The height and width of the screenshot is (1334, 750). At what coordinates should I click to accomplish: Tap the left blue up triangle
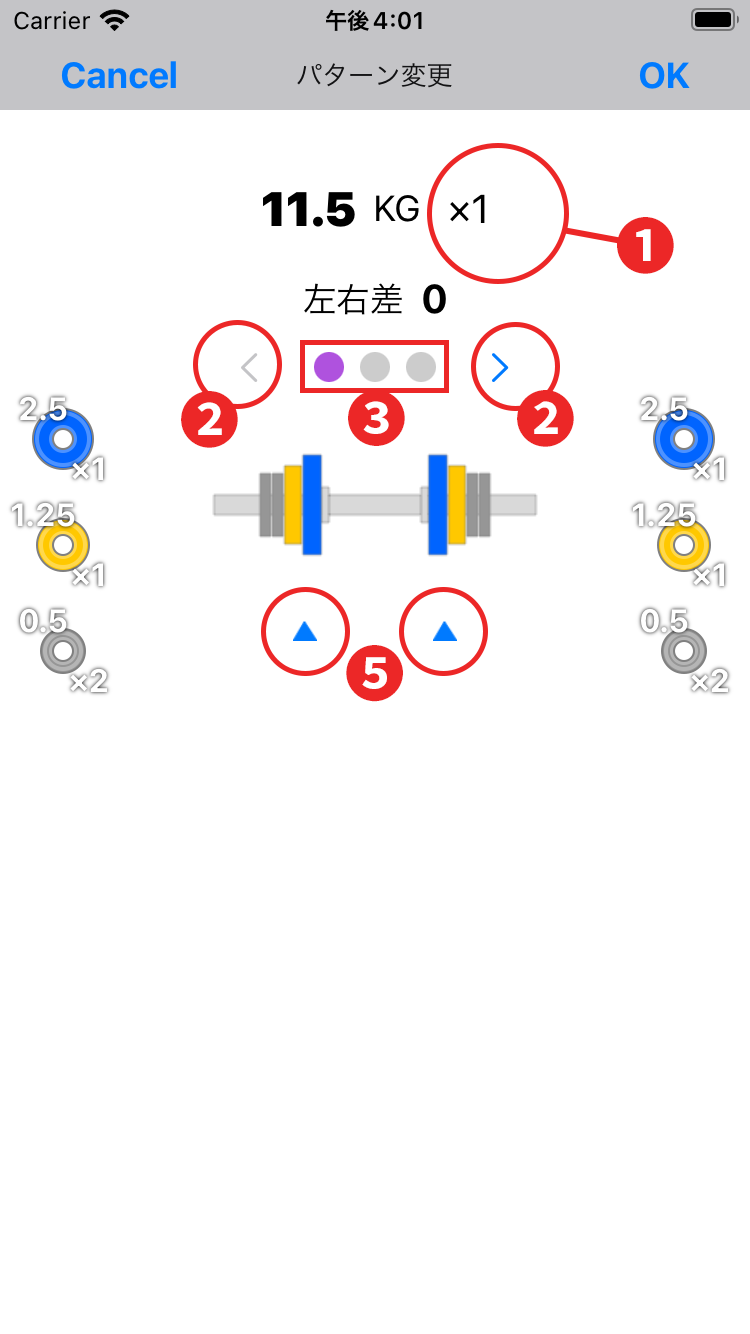(x=306, y=631)
